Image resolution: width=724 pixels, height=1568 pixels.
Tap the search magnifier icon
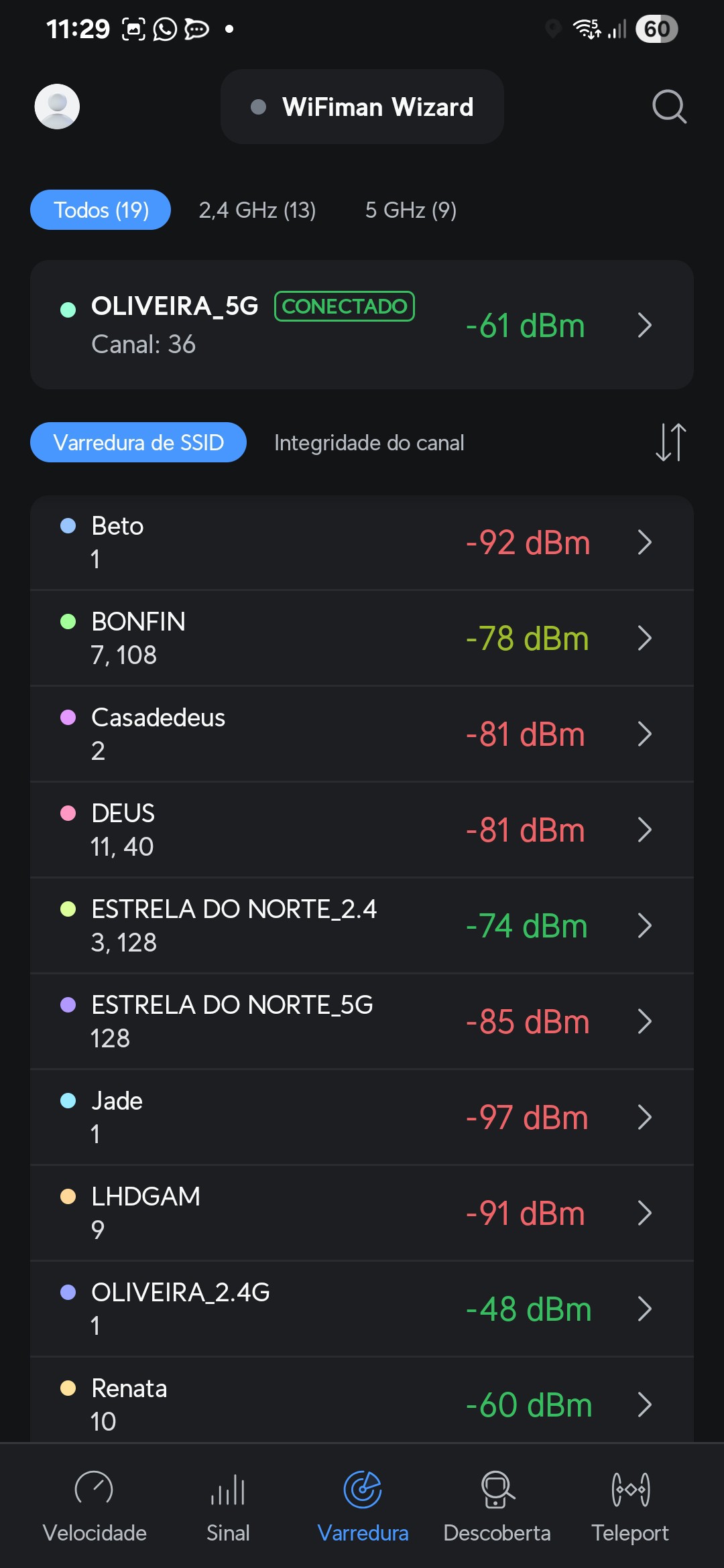(669, 107)
